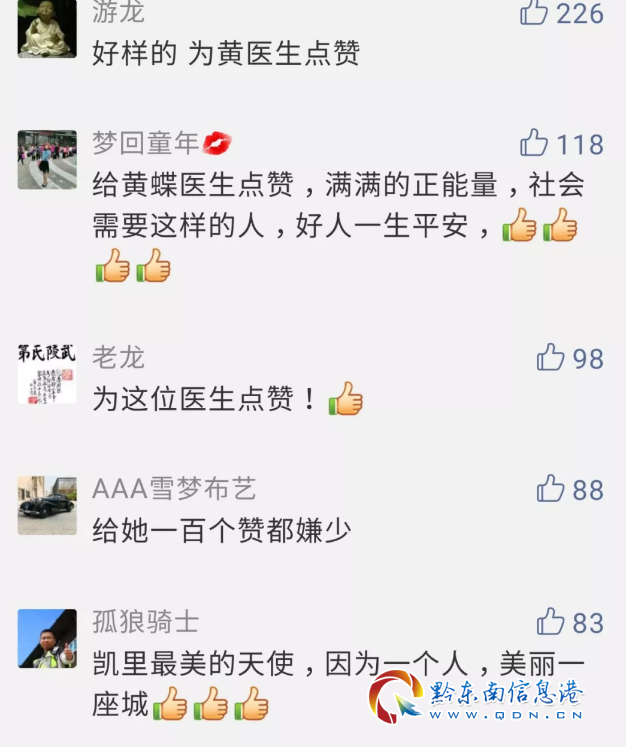Viewport: 626px width, 747px height.
Task: Like the comment by 孤狼骑士
Action: point(551,622)
